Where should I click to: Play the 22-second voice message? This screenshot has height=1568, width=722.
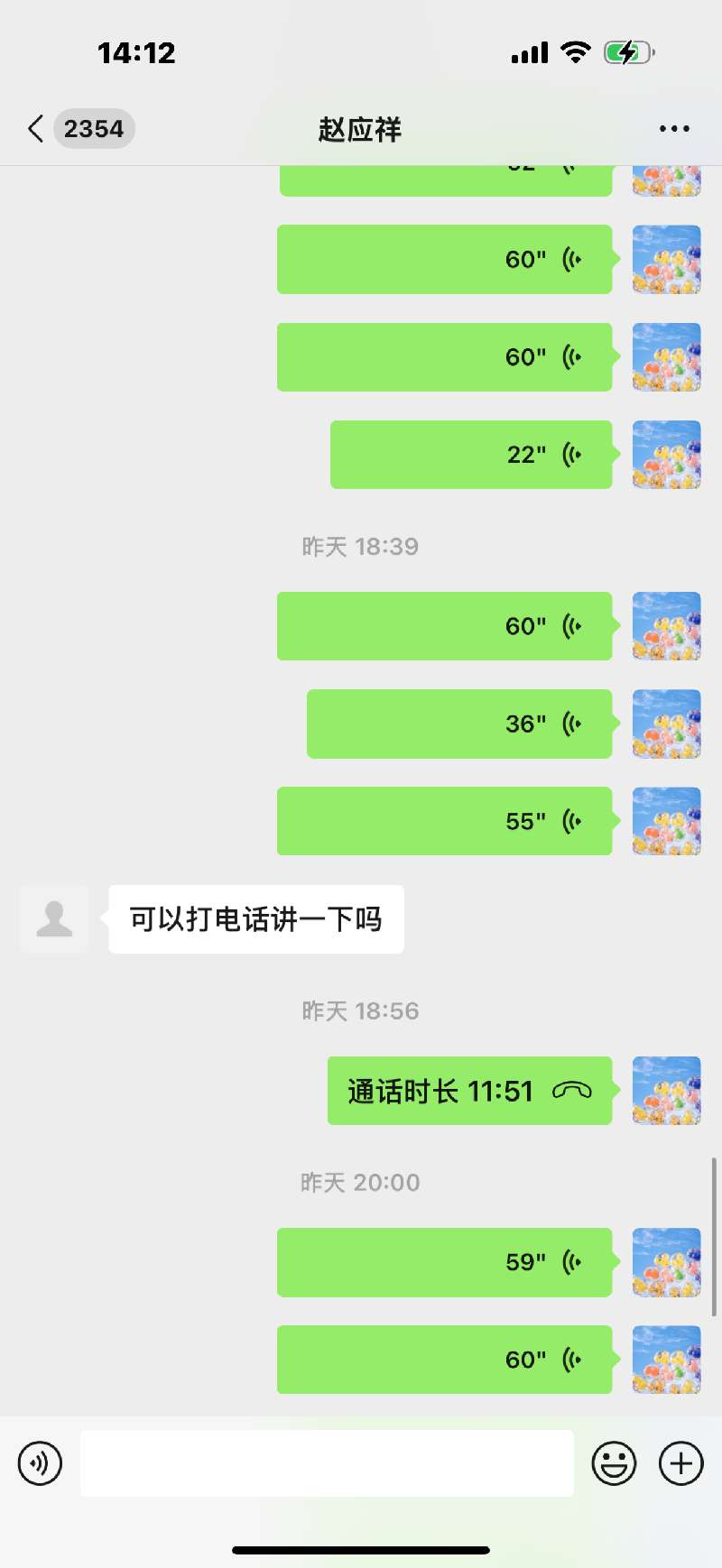[x=470, y=455]
